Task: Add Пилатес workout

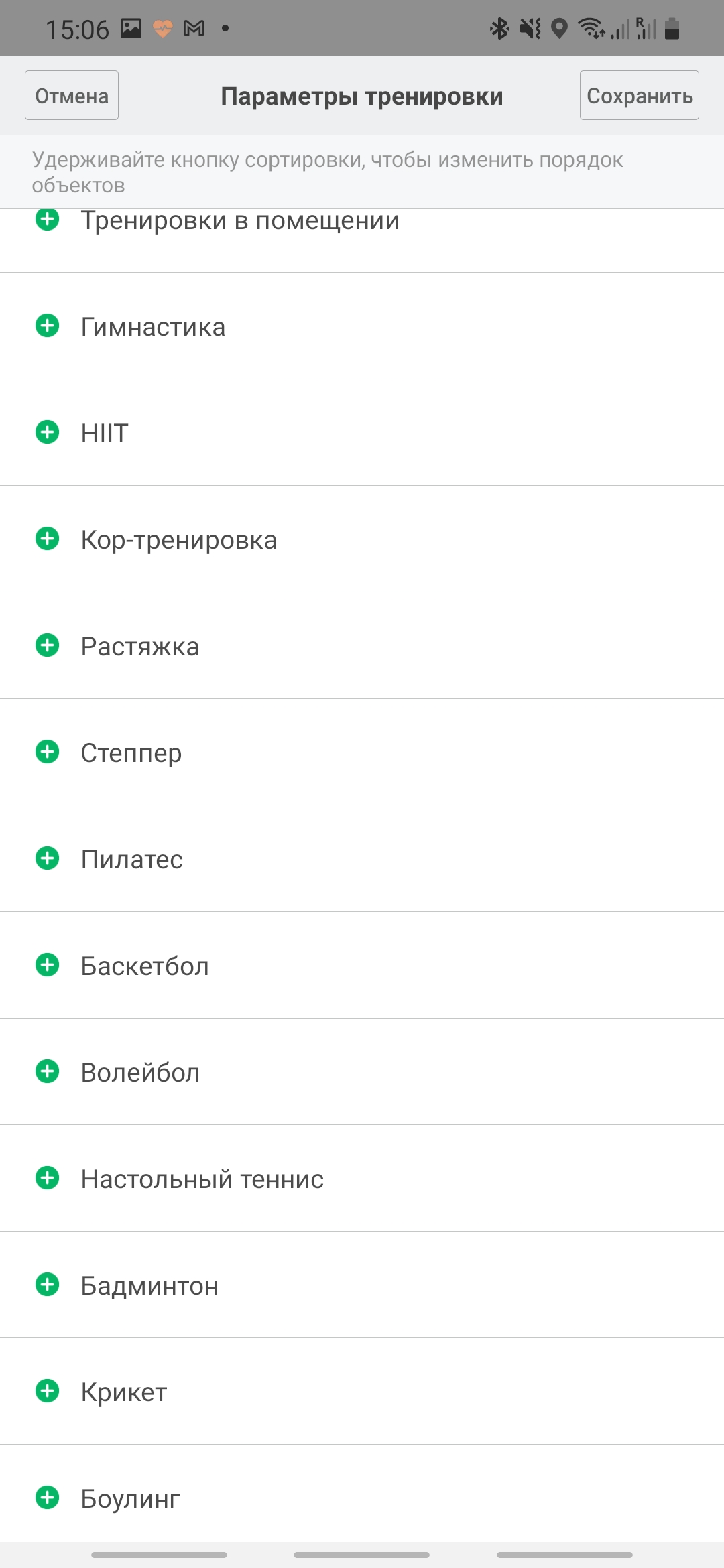Action: pos(47,858)
